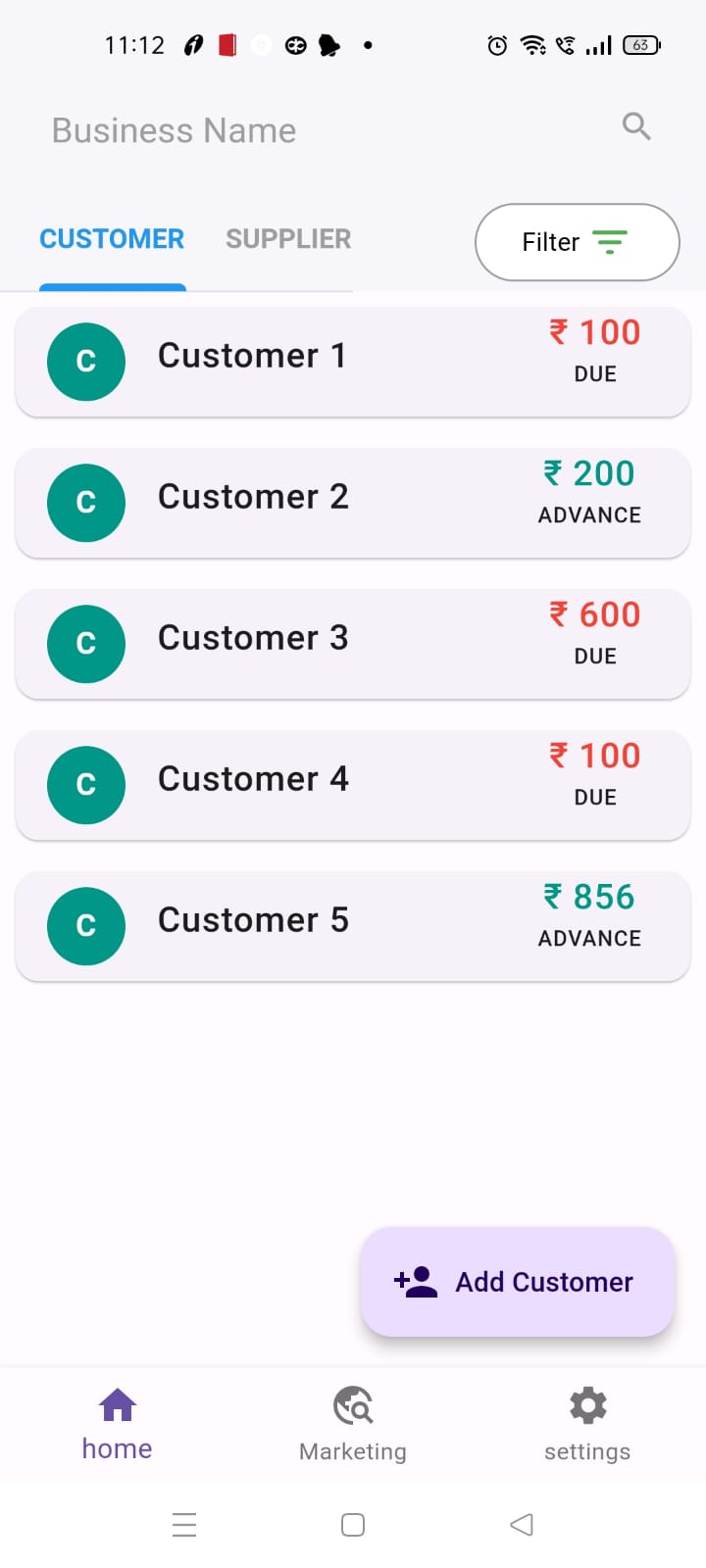706x1568 pixels.
Task: Open Customer 1 details
Action: tap(353, 362)
